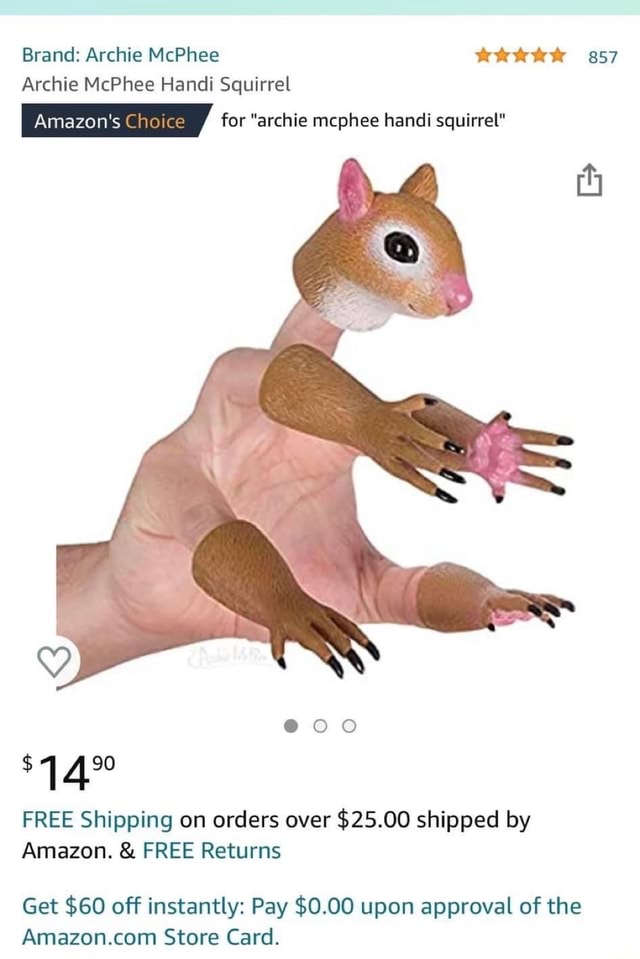Open the Amazon.com Store Card $60 offer

point(301,921)
